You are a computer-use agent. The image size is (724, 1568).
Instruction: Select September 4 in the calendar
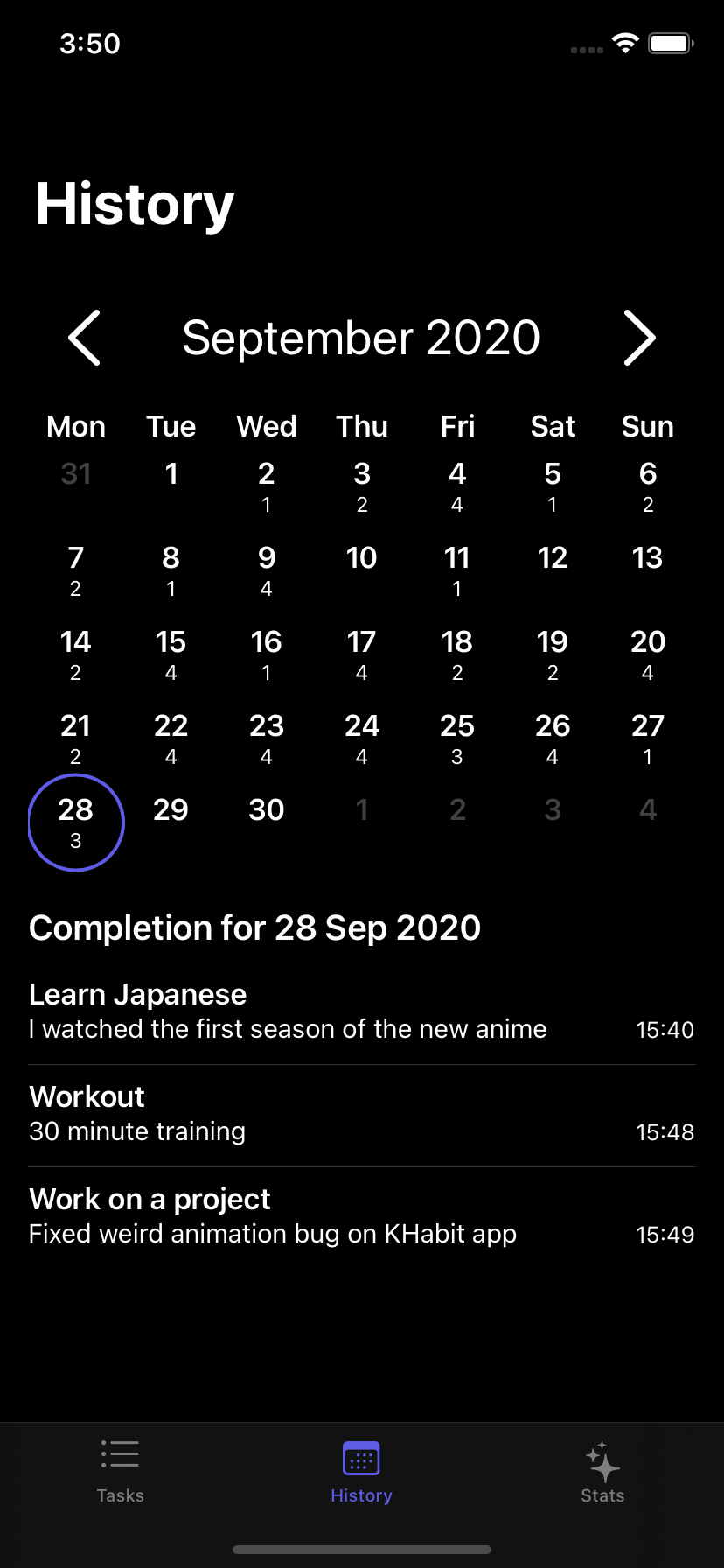[457, 487]
